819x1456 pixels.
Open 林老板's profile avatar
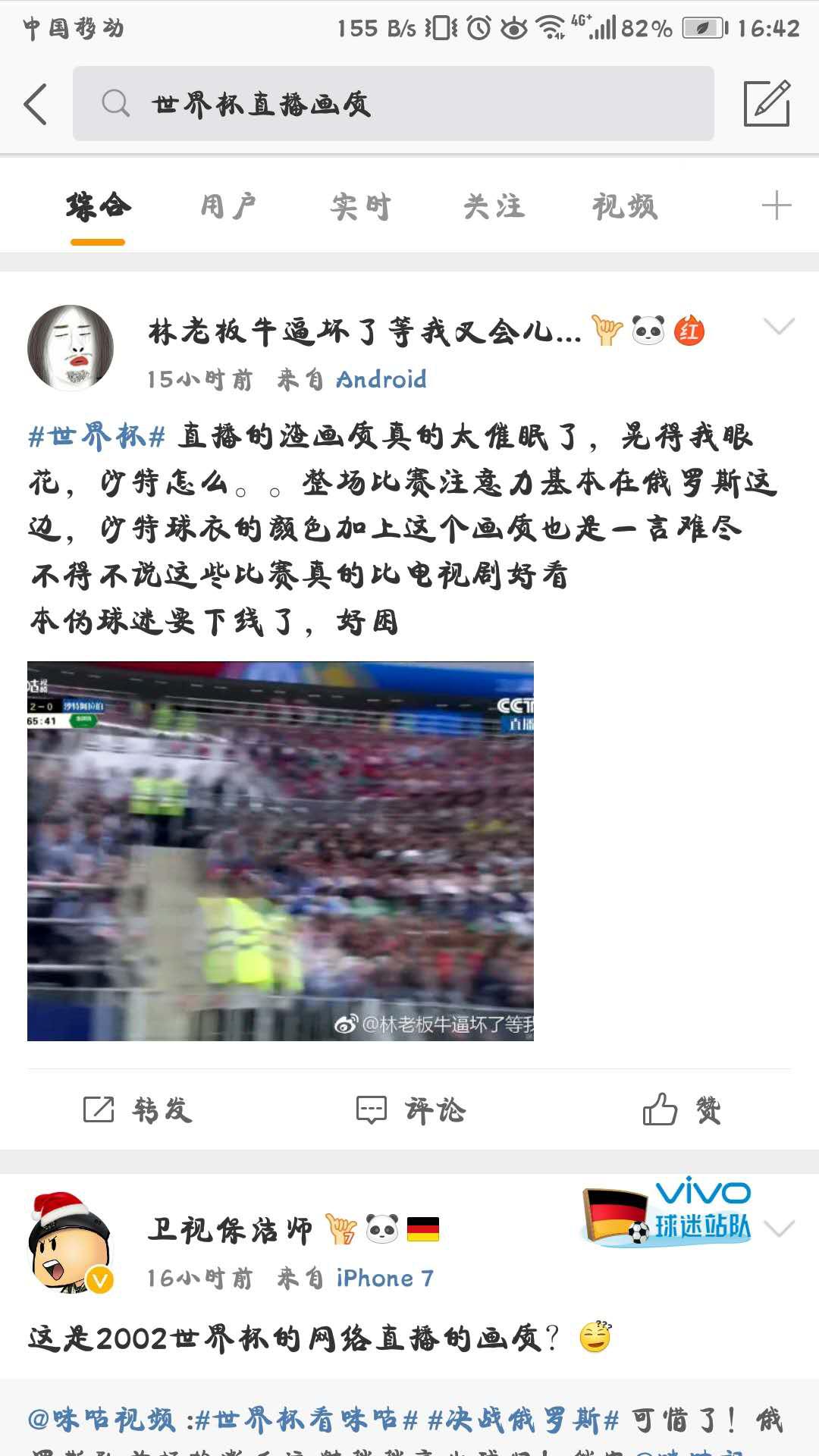tap(71, 348)
